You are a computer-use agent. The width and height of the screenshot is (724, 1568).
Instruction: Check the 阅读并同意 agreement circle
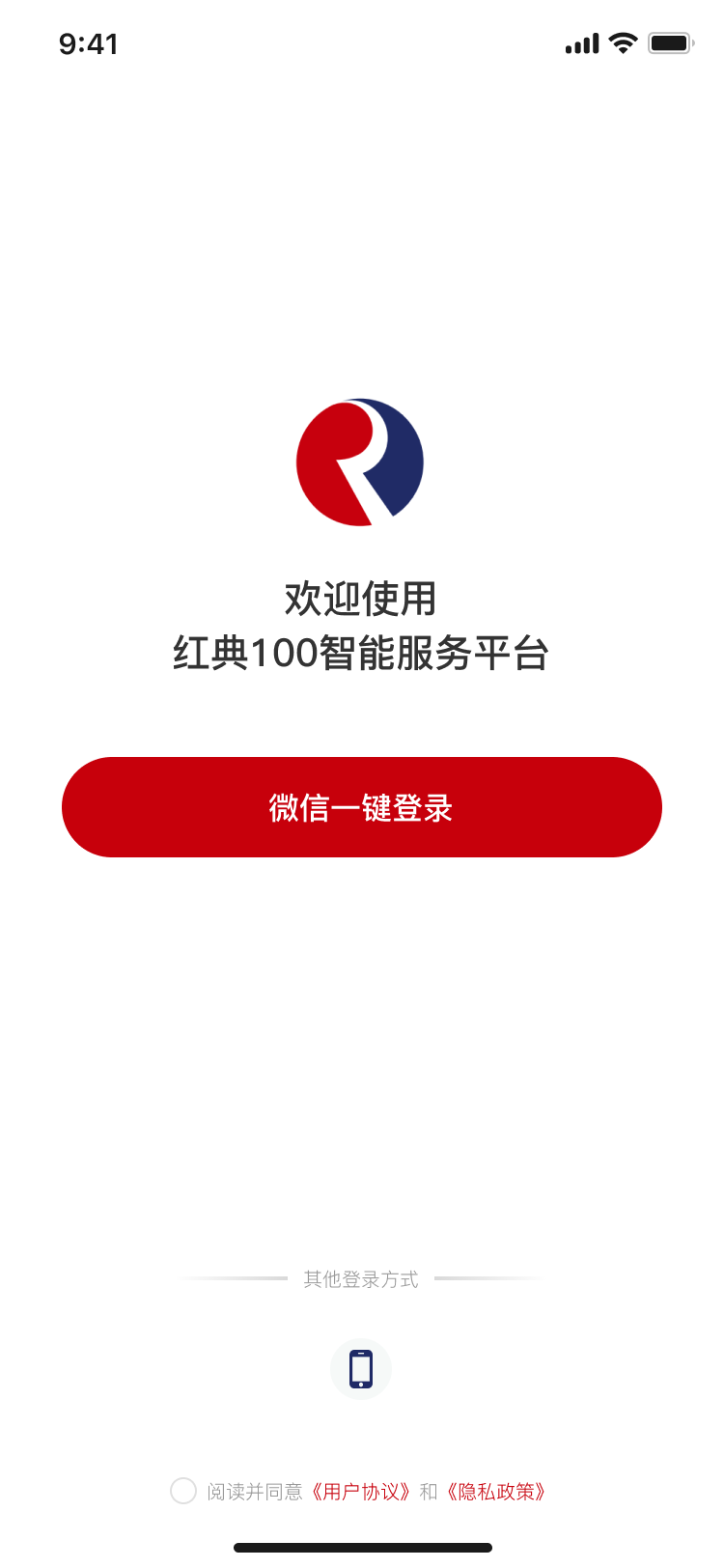(x=183, y=1491)
